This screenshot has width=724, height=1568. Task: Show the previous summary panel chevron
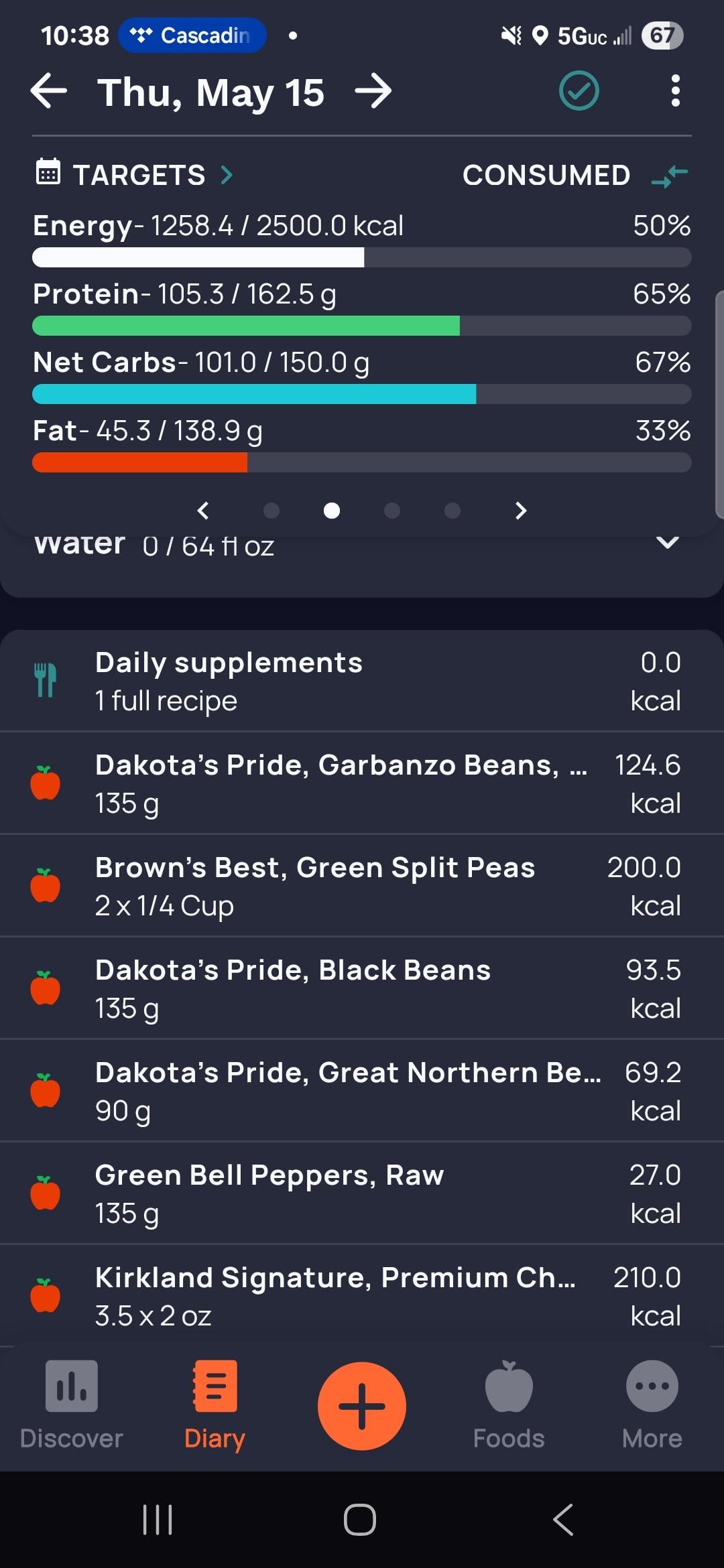click(x=203, y=511)
